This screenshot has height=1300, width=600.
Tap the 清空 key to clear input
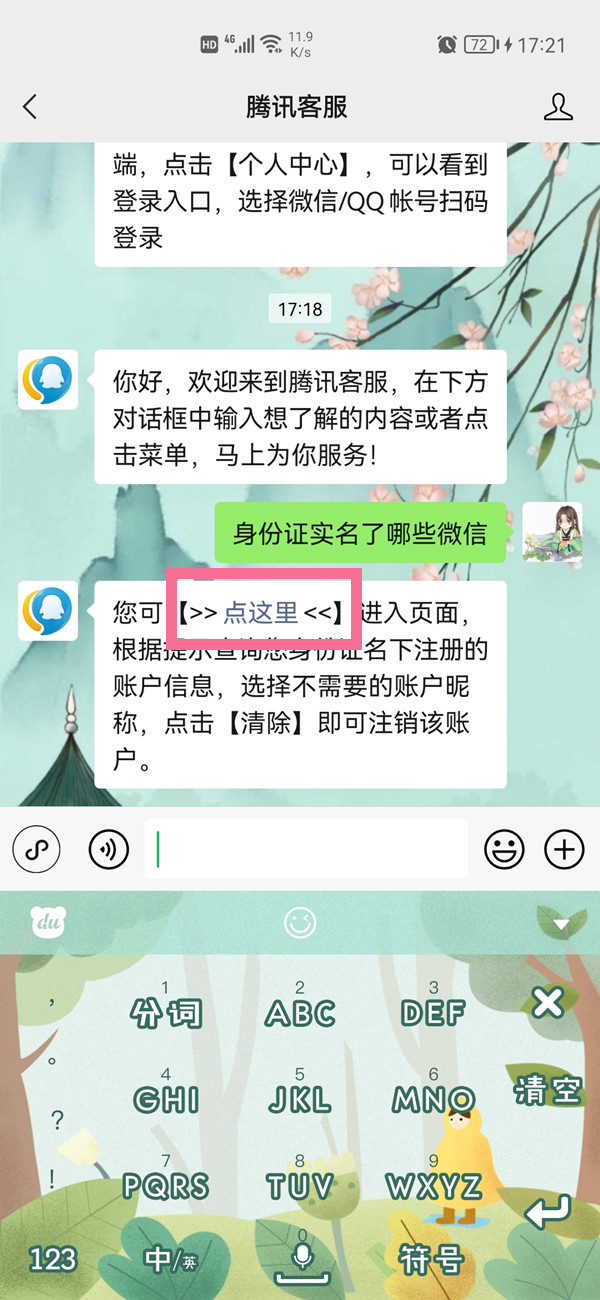point(548,1090)
